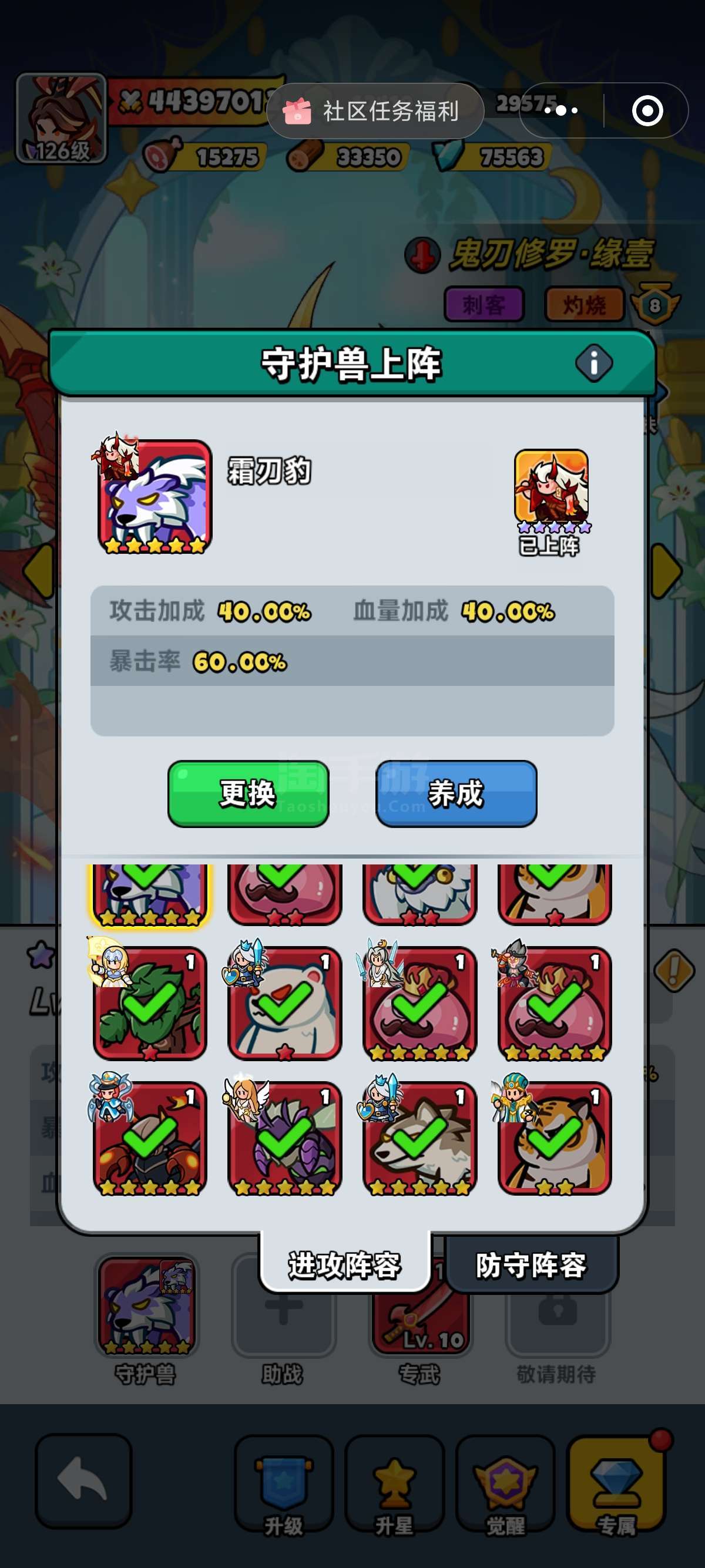The height and width of the screenshot is (1568, 705).
Task: Tap the green 更换 button
Action: pos(248,793)
